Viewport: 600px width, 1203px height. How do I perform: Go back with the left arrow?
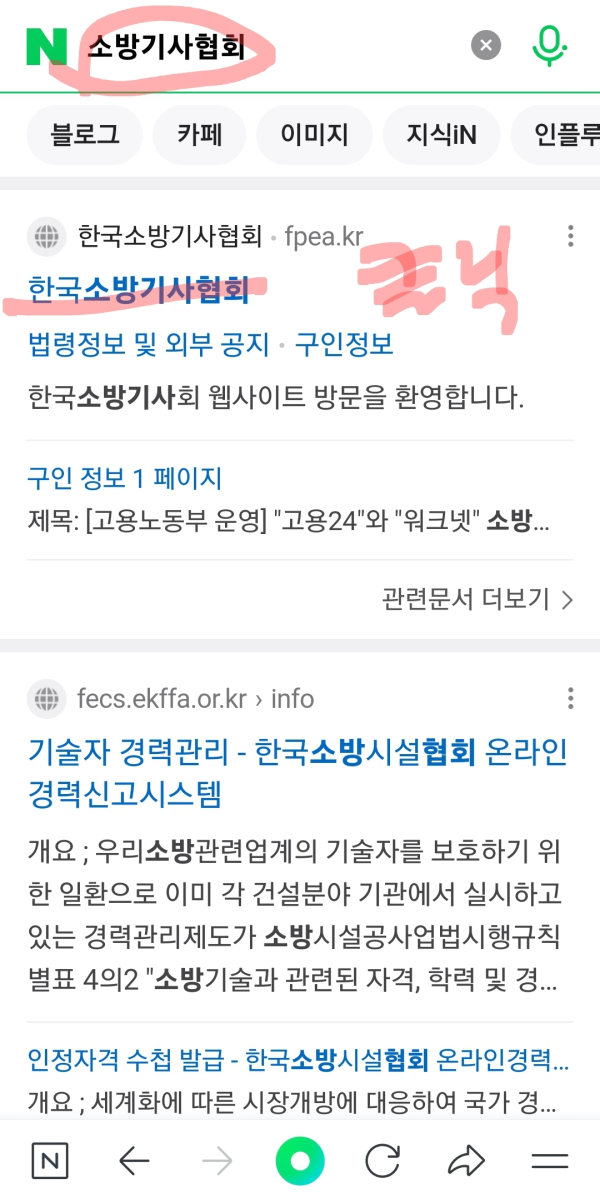[134, 1160]
